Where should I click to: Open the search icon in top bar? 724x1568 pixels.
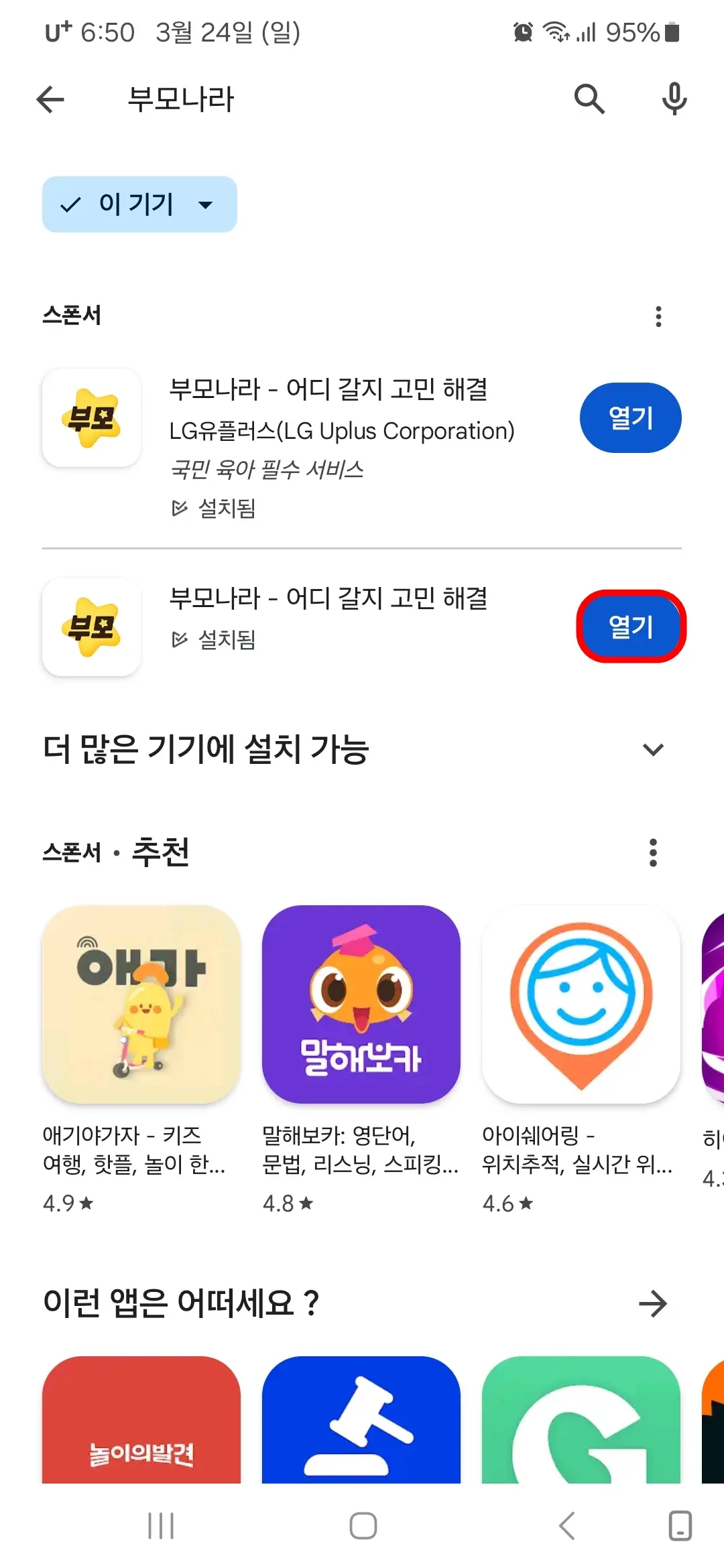(x=589, y=99)
